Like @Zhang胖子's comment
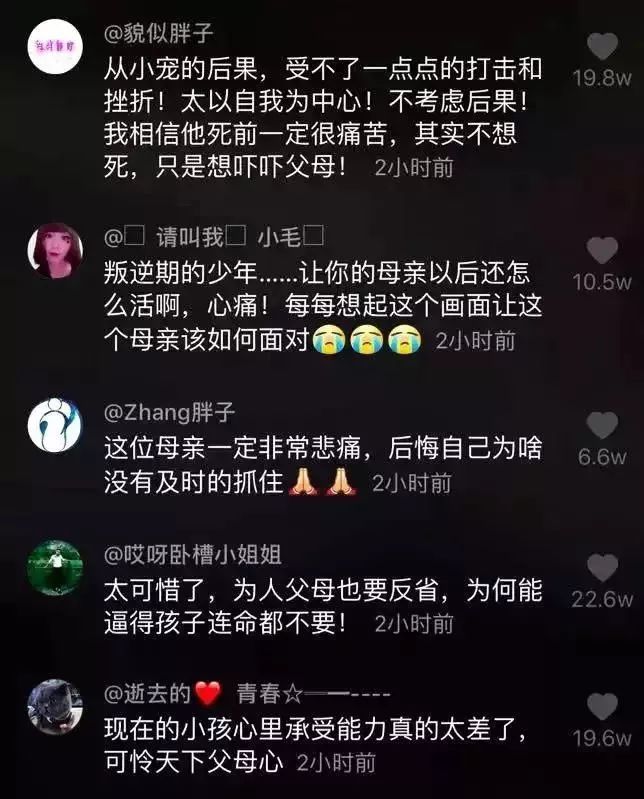This screenshot has height=799, width=644. click(602, 426)
